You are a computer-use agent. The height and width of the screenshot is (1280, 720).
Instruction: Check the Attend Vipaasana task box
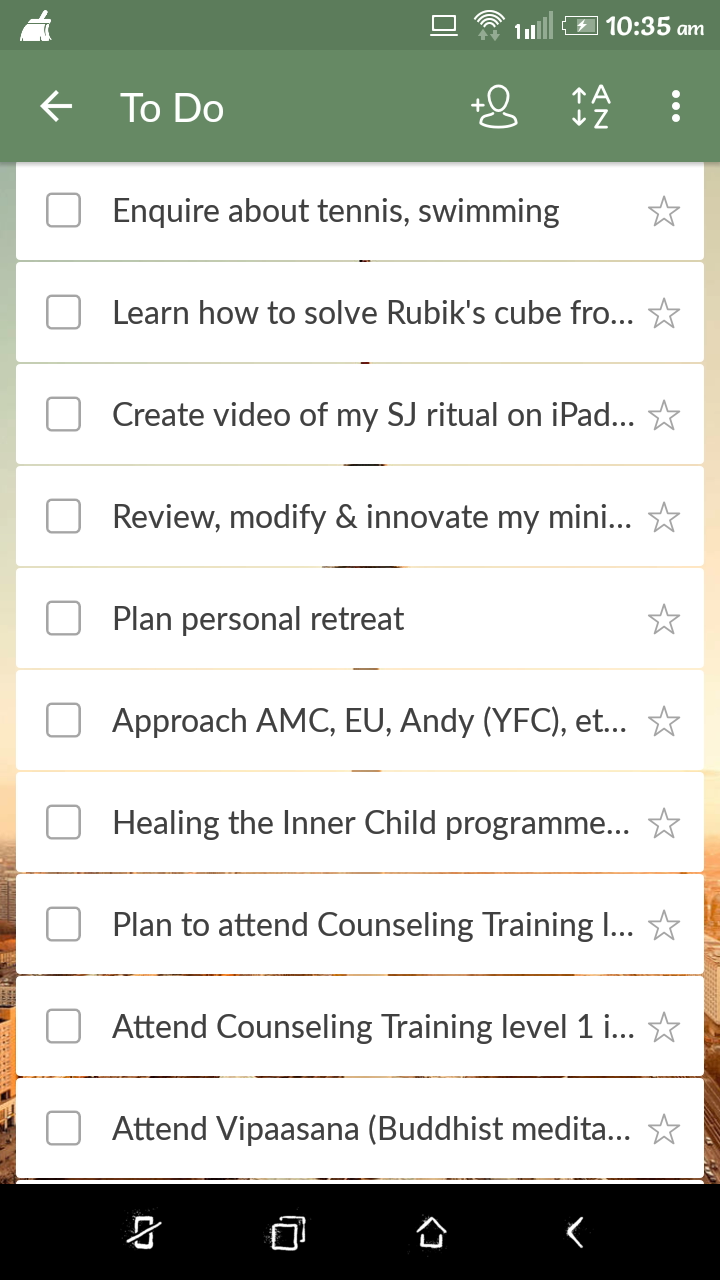[64, 1129]
